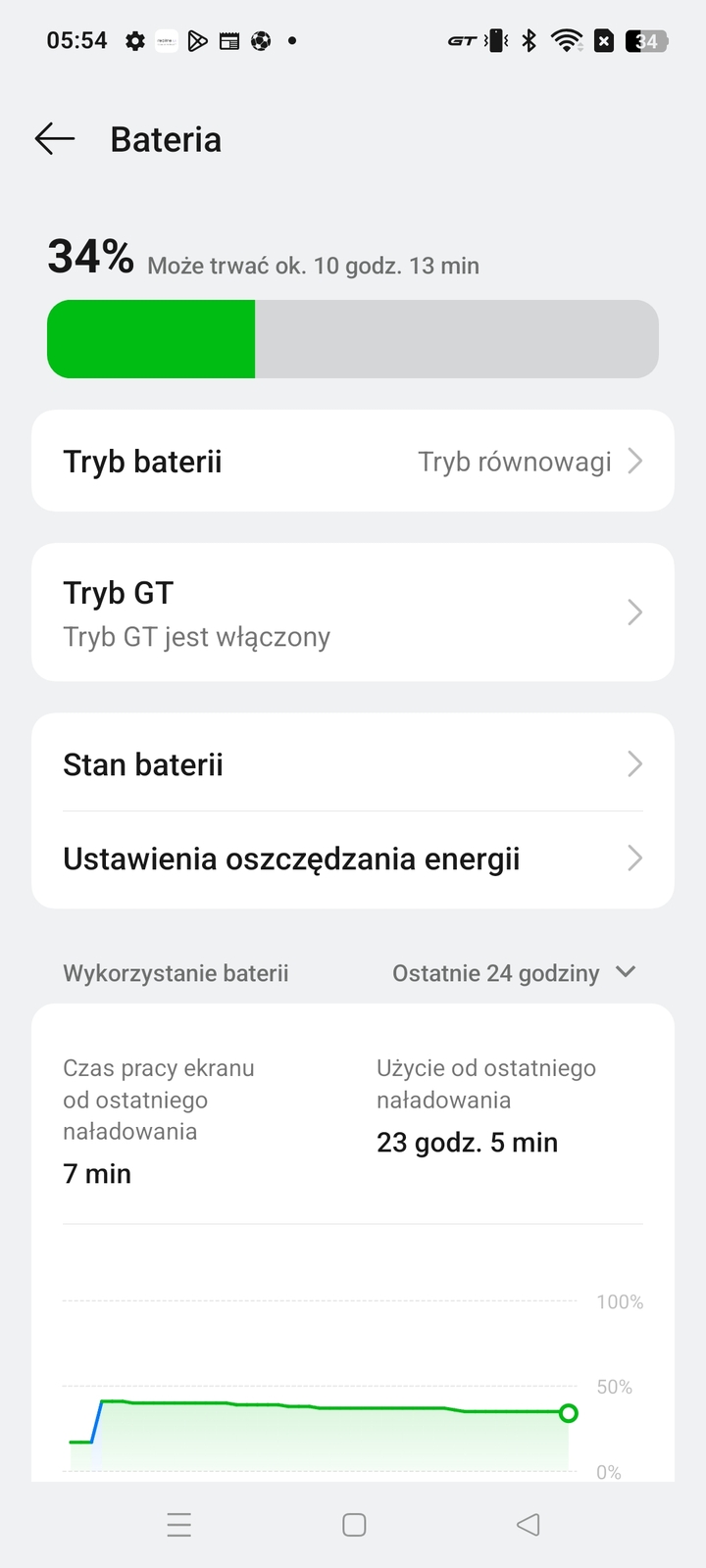Open Ustawienia oszczędzania energii
The height and width of the screenshot is (1568, 706).
pyautogui.click(x=353, y=858)
